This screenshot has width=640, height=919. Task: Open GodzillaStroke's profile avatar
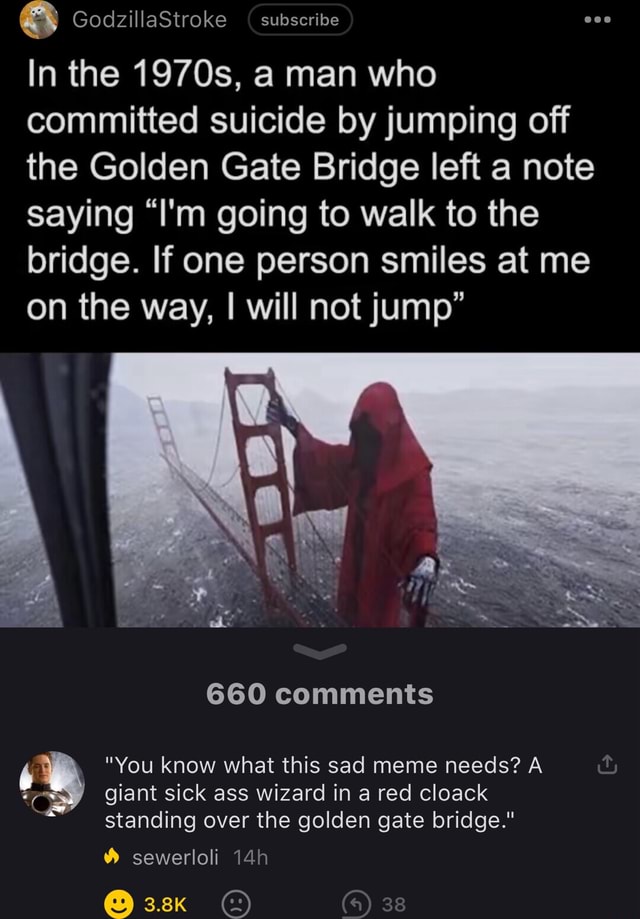tap(39, 20)
